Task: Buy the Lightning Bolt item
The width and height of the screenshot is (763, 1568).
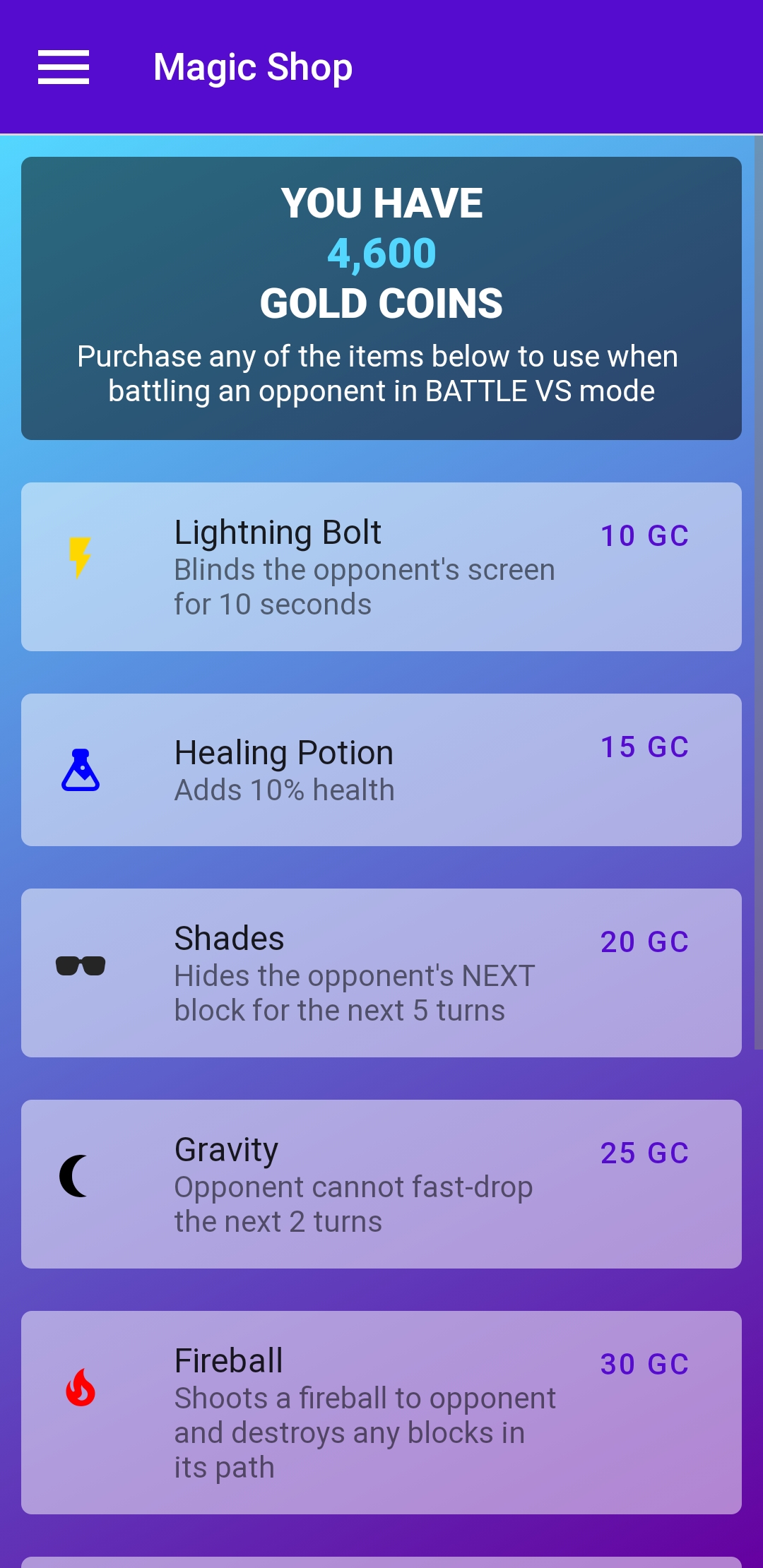Action: point(381,566)
